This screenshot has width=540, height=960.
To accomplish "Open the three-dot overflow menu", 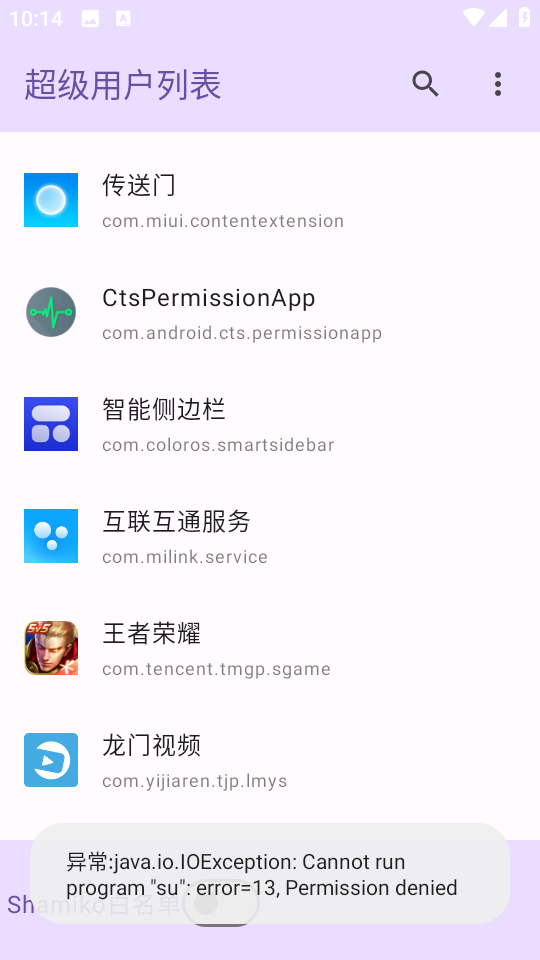I will (x=498, y=84).
